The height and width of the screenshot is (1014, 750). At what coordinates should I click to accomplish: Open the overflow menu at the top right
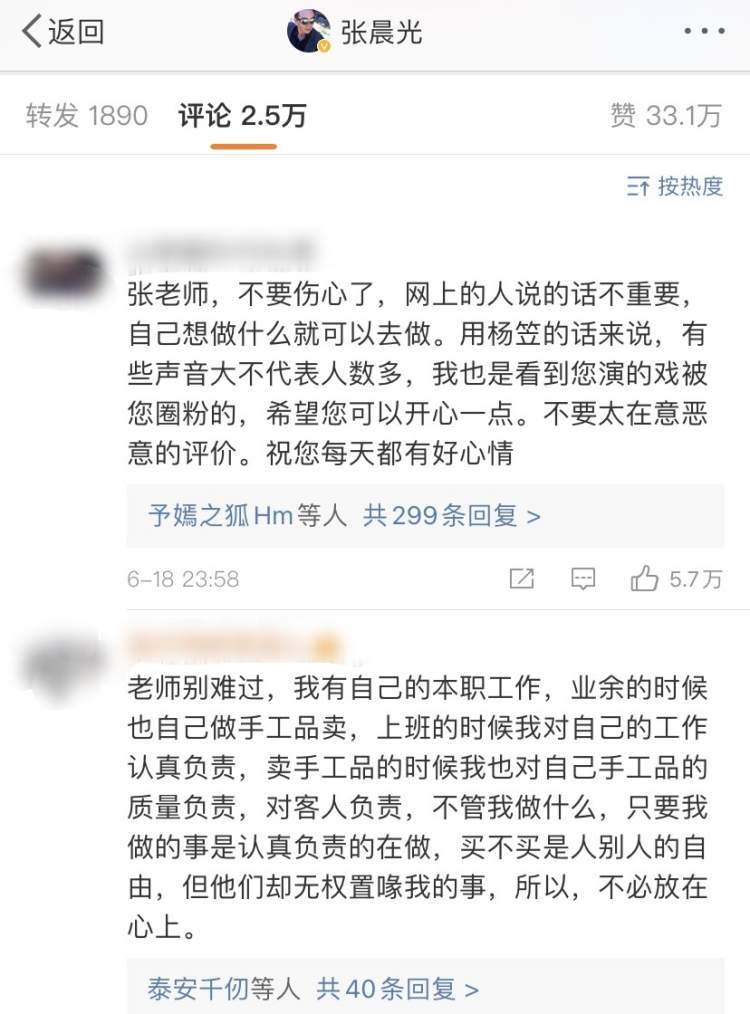(703, 32)
